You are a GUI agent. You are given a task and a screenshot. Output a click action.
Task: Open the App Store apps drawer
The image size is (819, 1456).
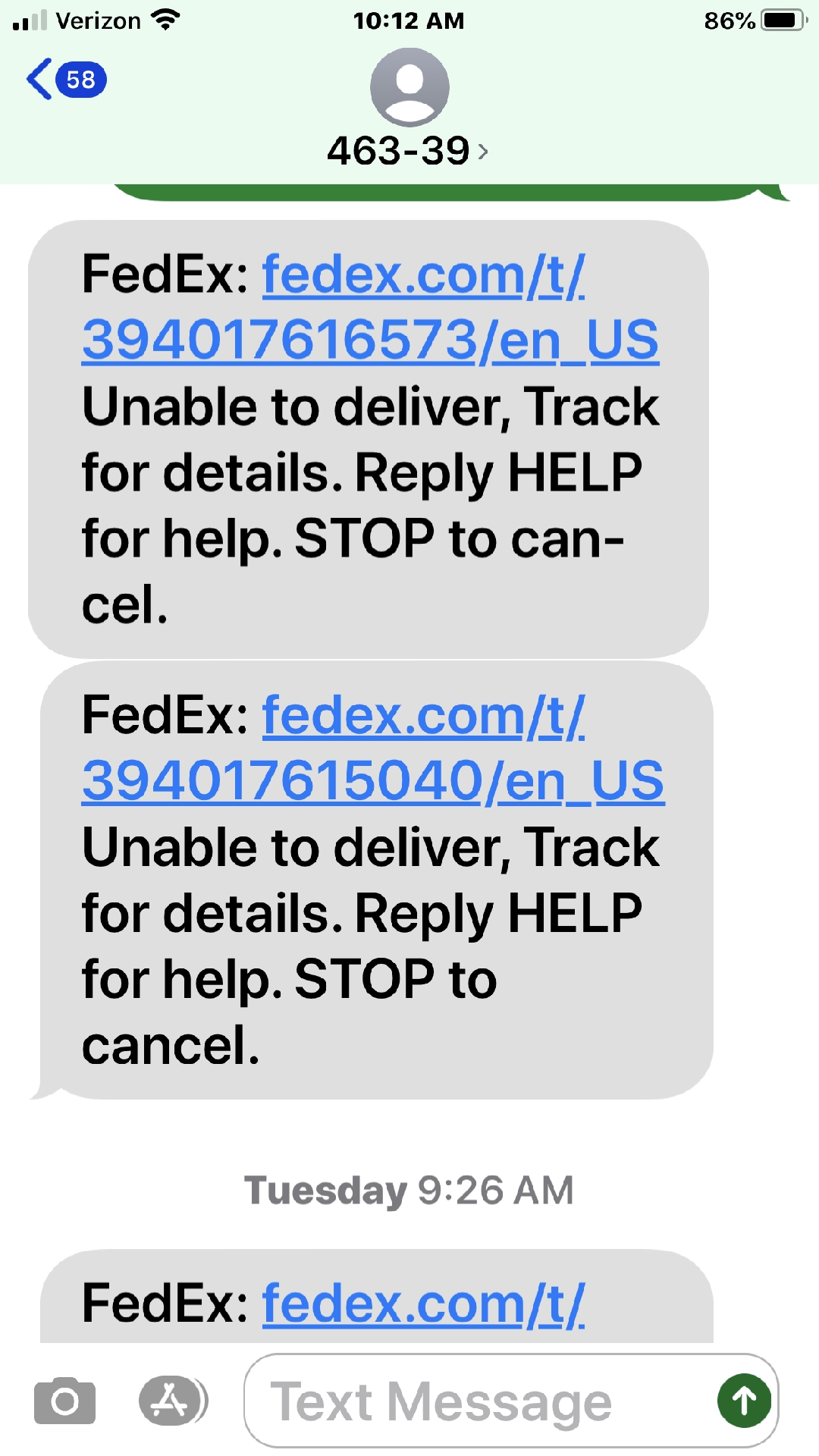[173, 1401]
